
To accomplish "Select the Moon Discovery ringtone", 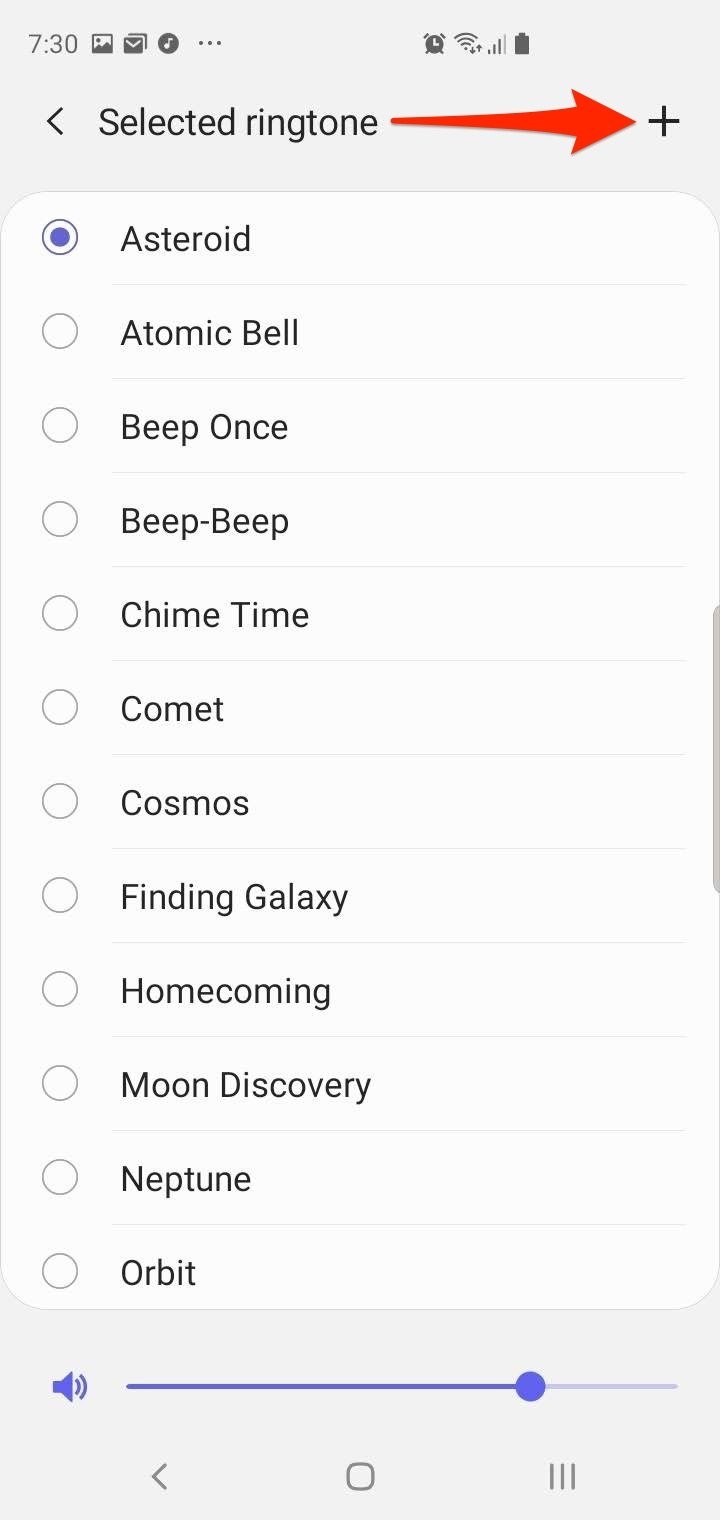I will point(245,1084).
